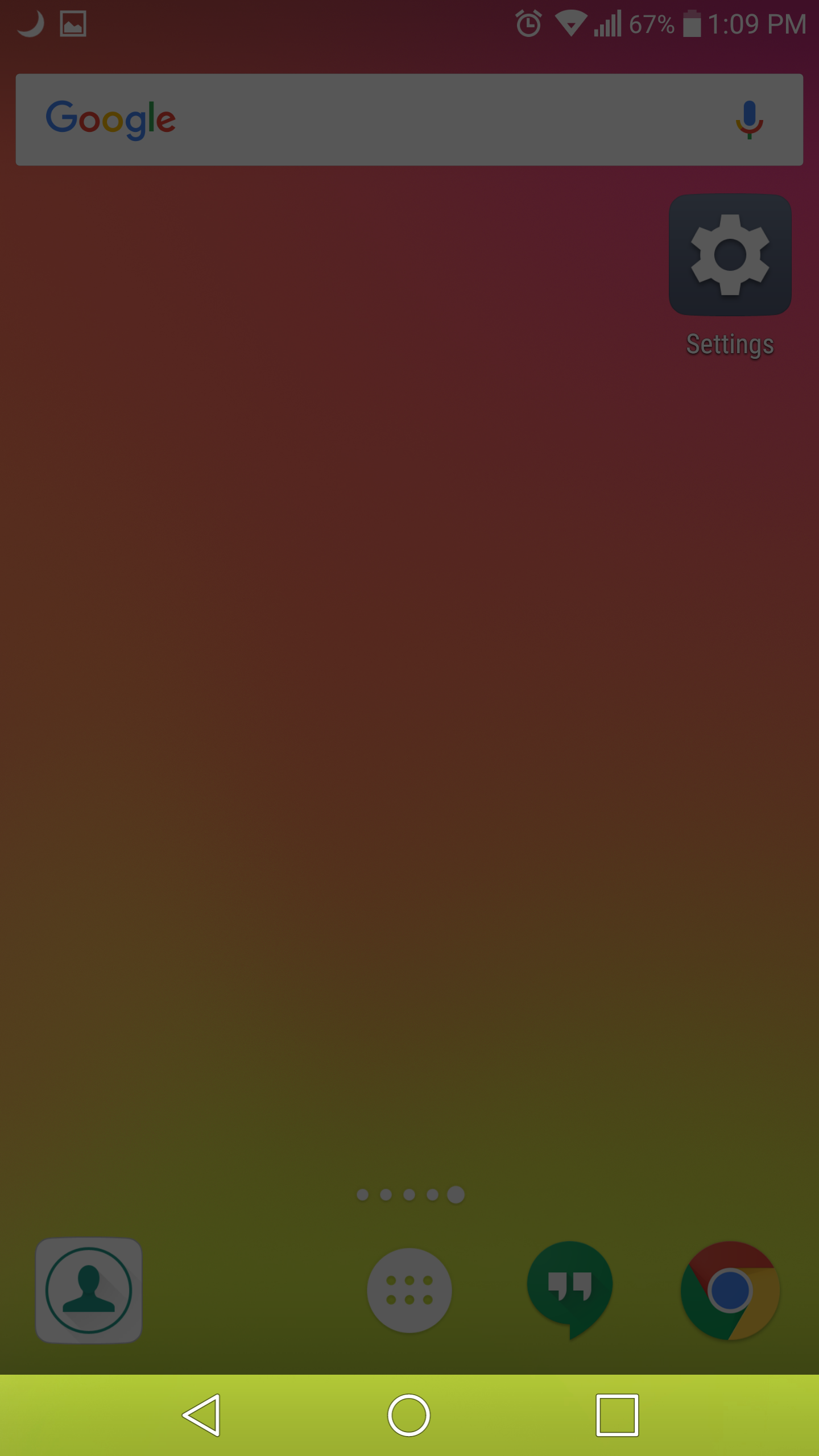
Task: Open the Settings app
Action: [730, 256]
